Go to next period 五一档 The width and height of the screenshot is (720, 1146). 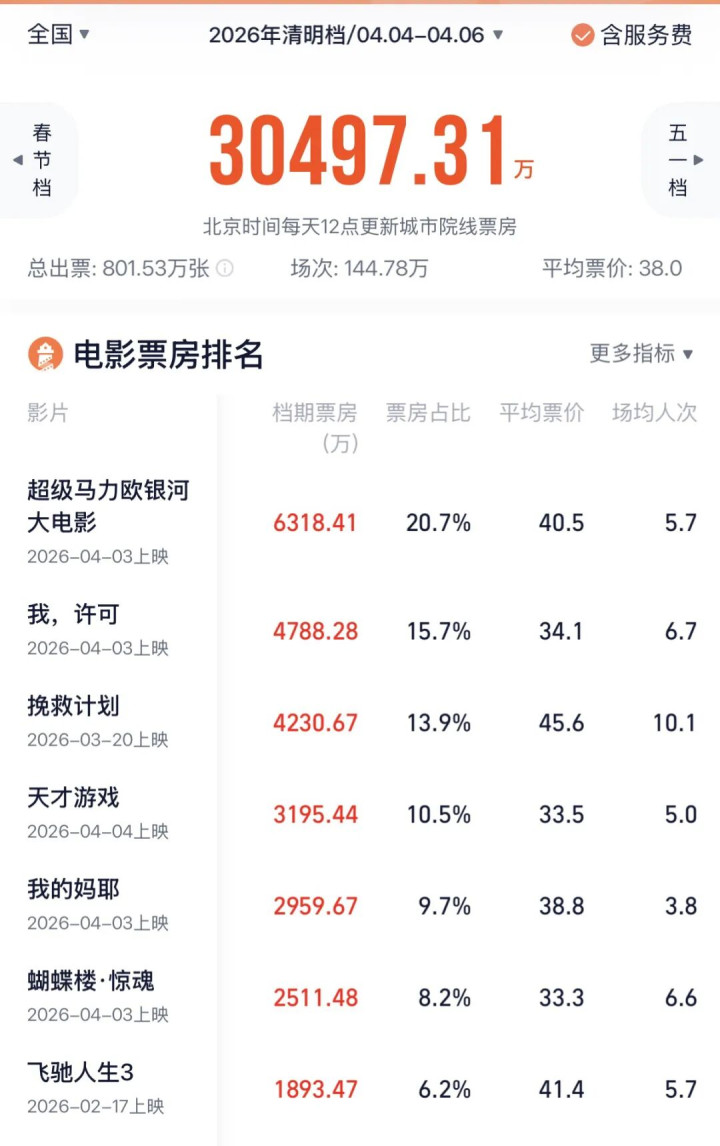(x=684, y=160)
